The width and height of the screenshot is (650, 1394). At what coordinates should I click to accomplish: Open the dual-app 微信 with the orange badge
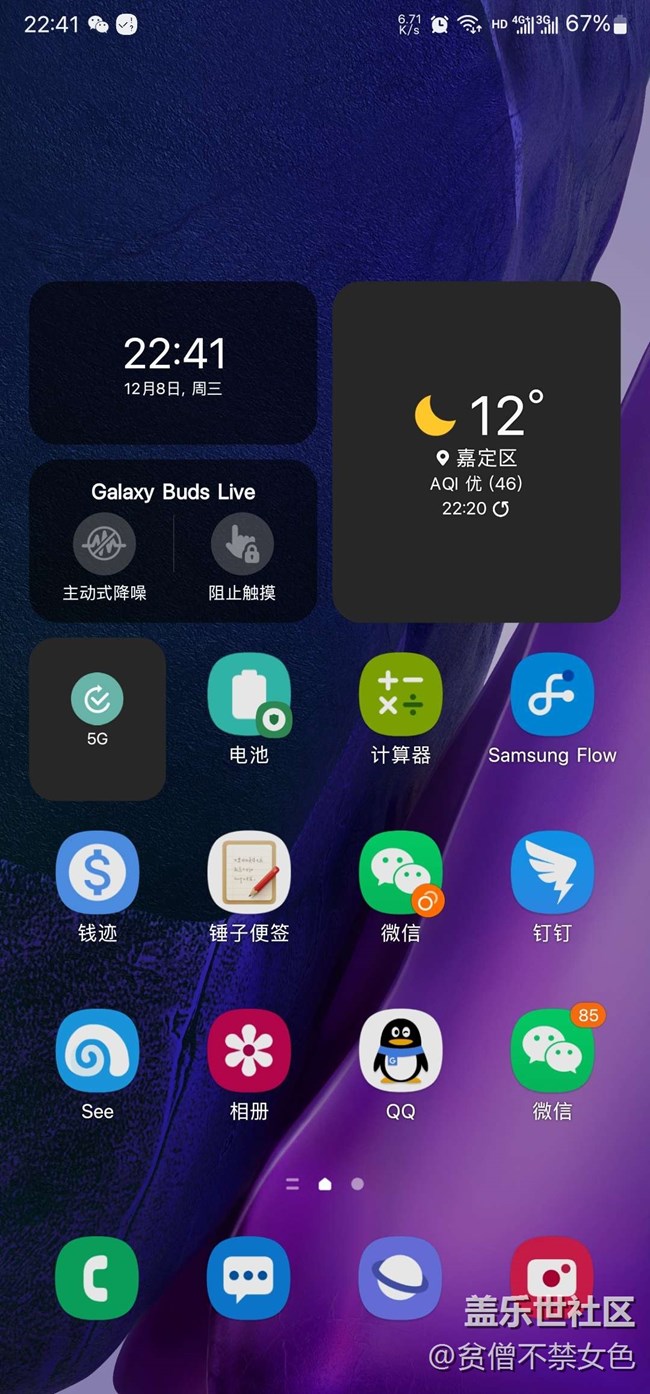401,873
